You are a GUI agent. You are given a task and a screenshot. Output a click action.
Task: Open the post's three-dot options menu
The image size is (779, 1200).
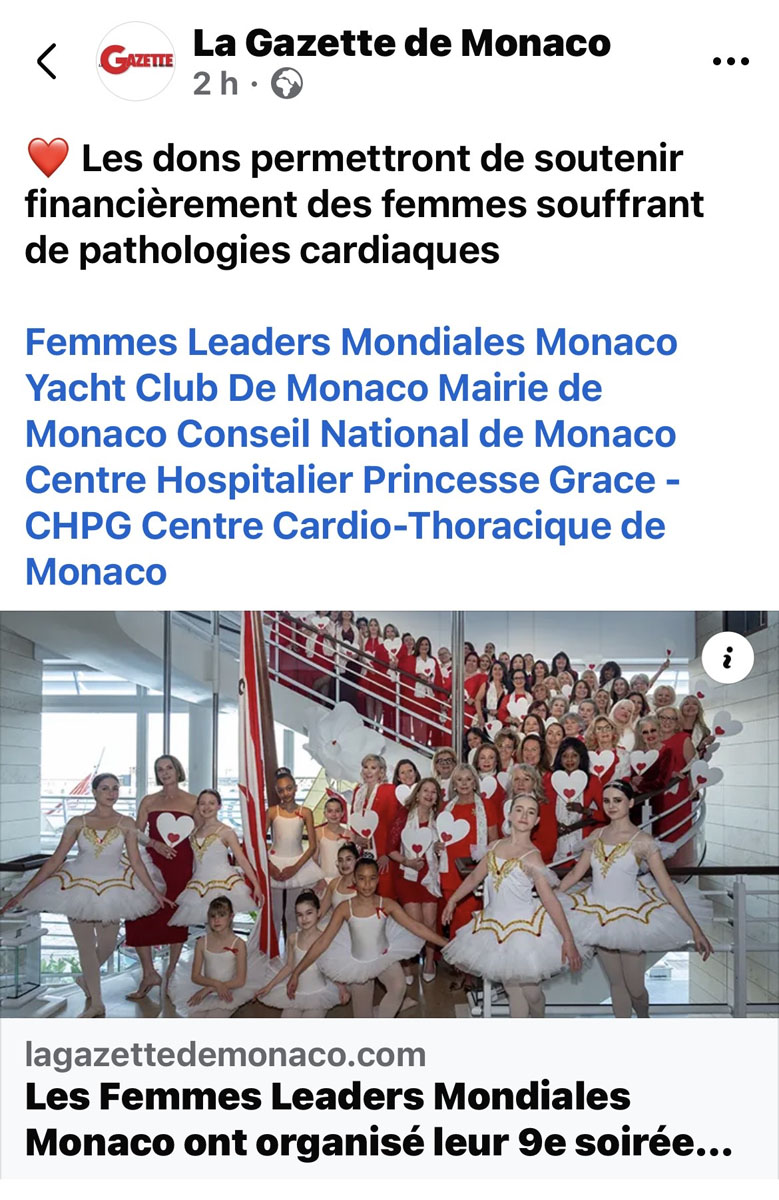click(x=730, y=61)
